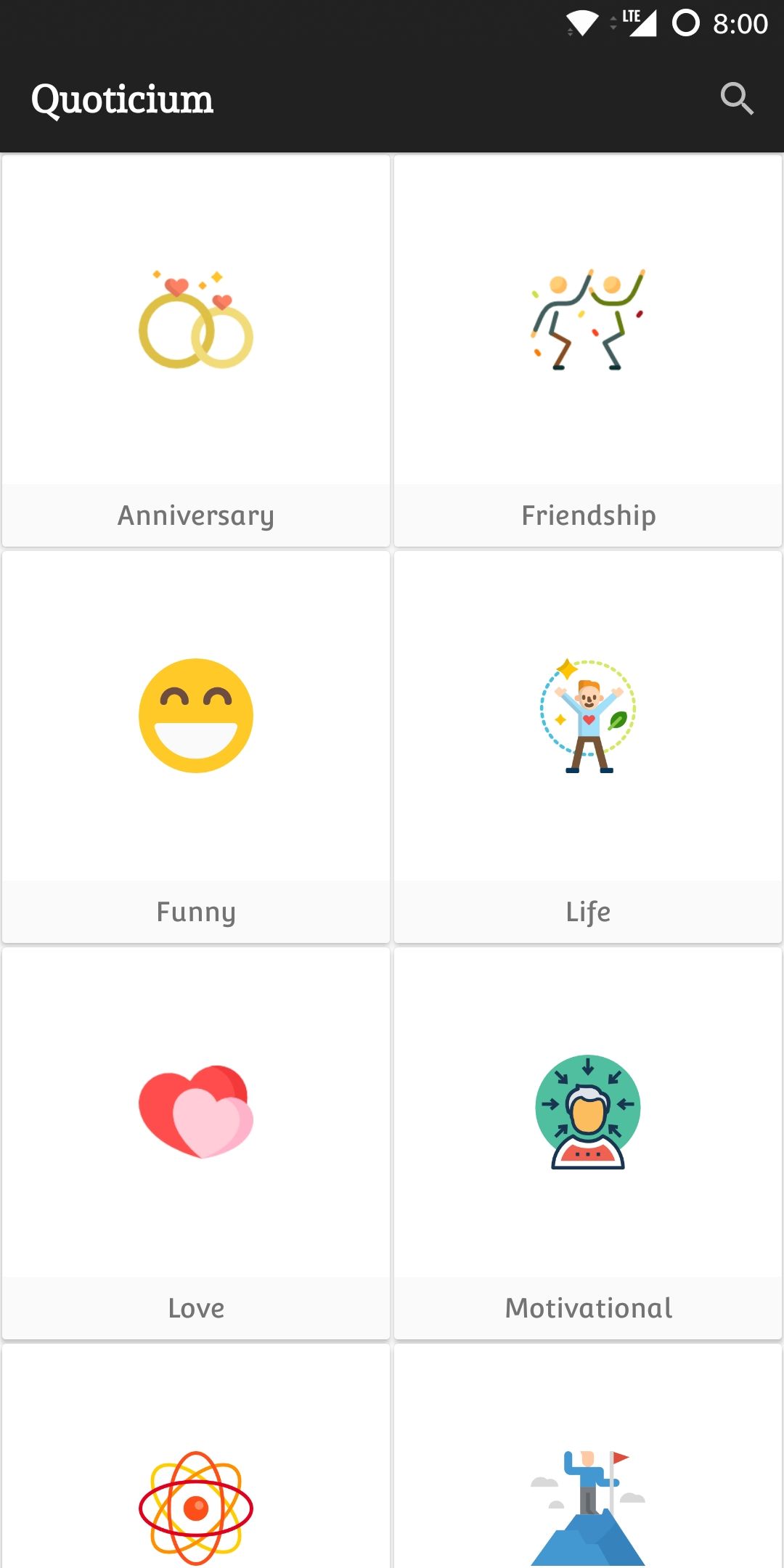Open the Life category tile
Screen dimensions: 784x1568
pyautogui.click(x=588, y=747)
